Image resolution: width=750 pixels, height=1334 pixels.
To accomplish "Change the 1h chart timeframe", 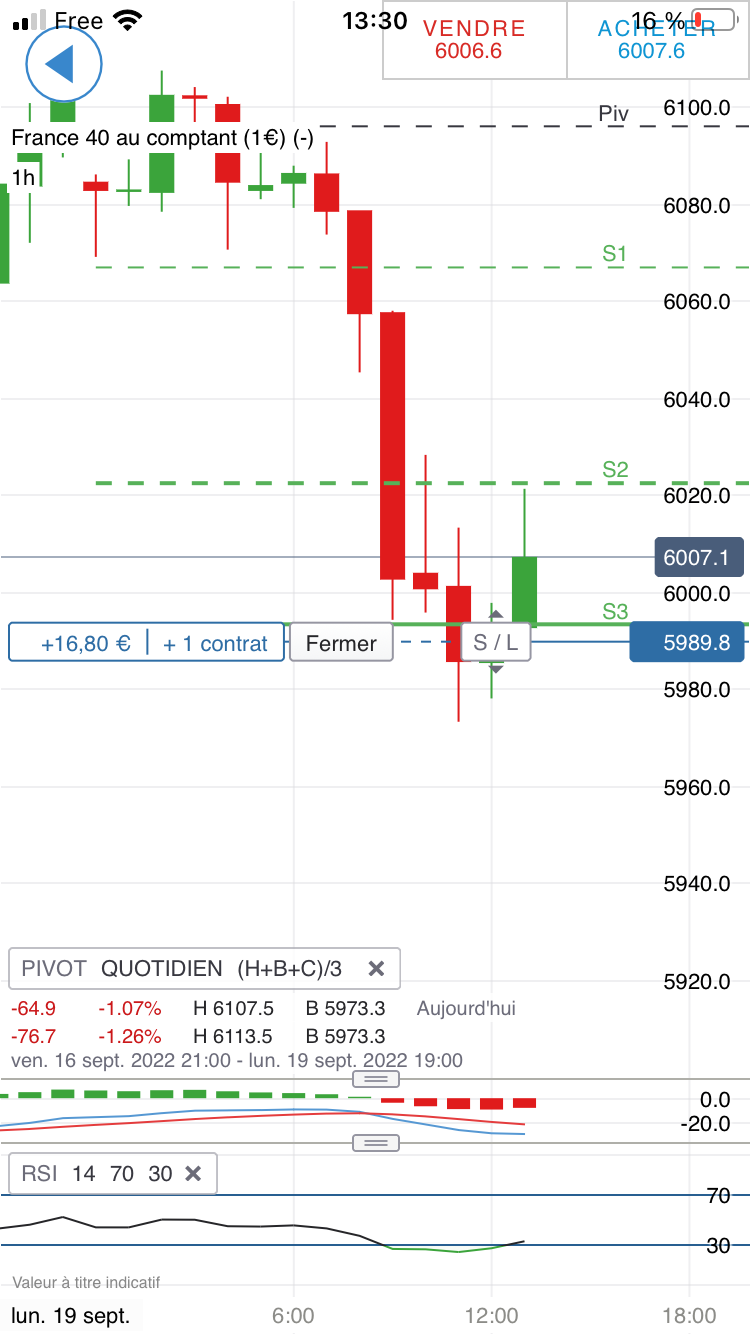I will (x=23, y=178).
